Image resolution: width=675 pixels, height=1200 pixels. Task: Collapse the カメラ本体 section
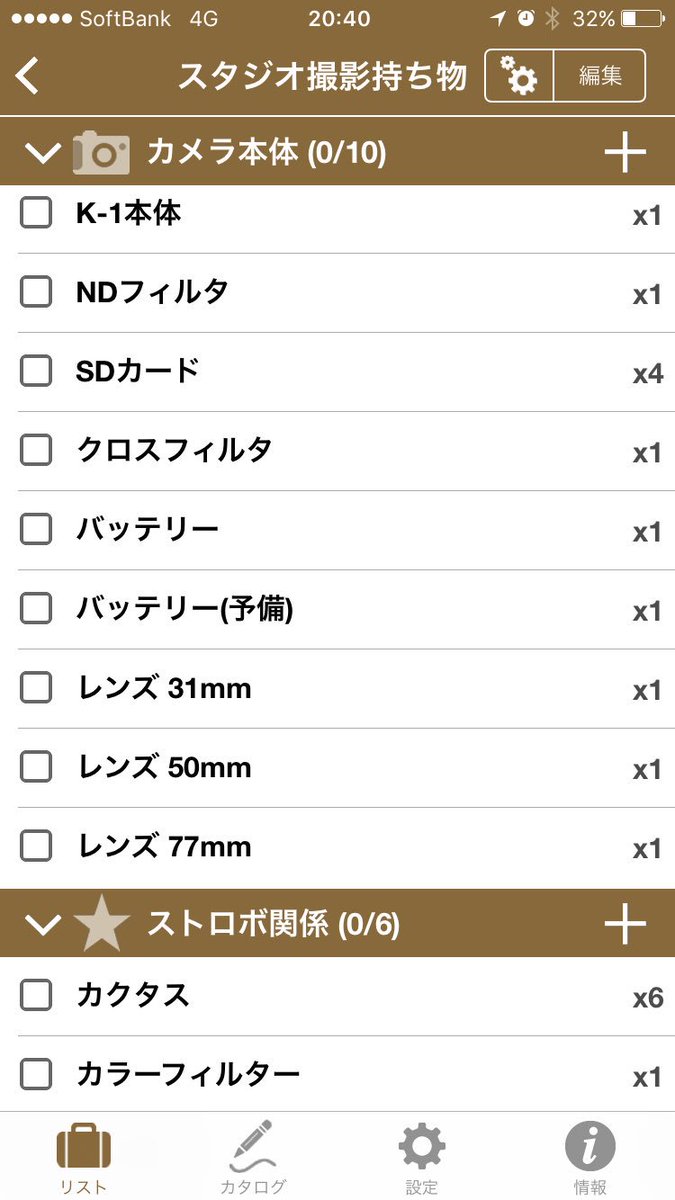(x=43, y=152)
